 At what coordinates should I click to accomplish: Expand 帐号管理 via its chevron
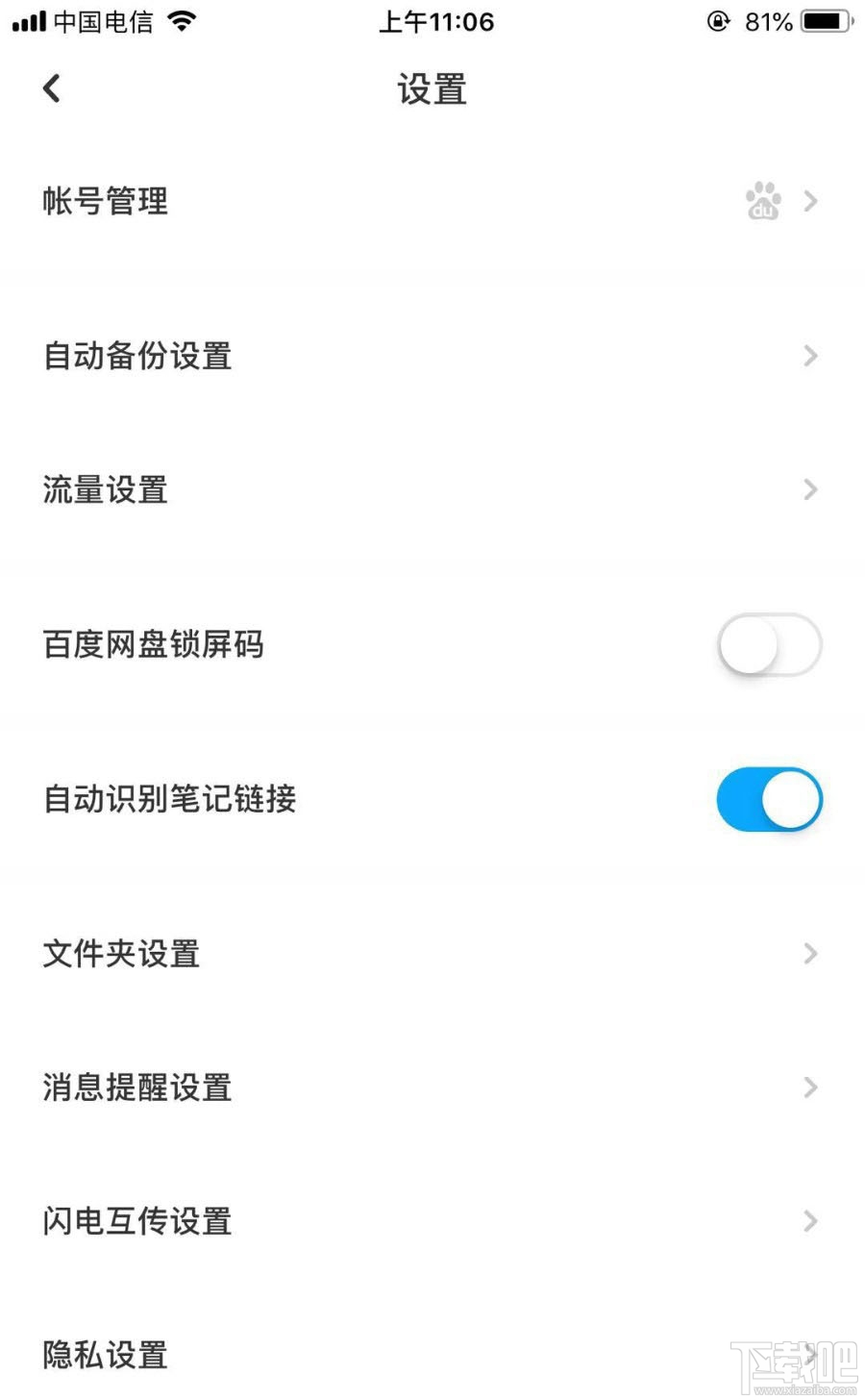pos(810,201)
